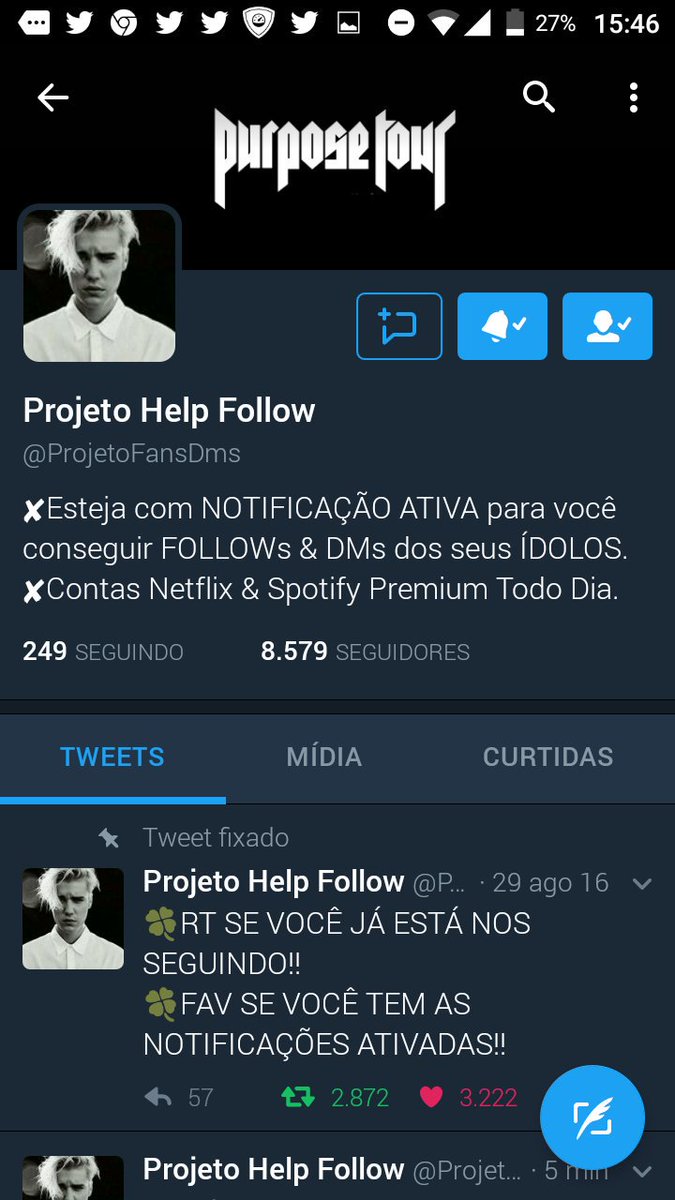Switch to the Tweets tab
The width and height of the screenshot is (675, 1200).
click(x=112, y=757)
